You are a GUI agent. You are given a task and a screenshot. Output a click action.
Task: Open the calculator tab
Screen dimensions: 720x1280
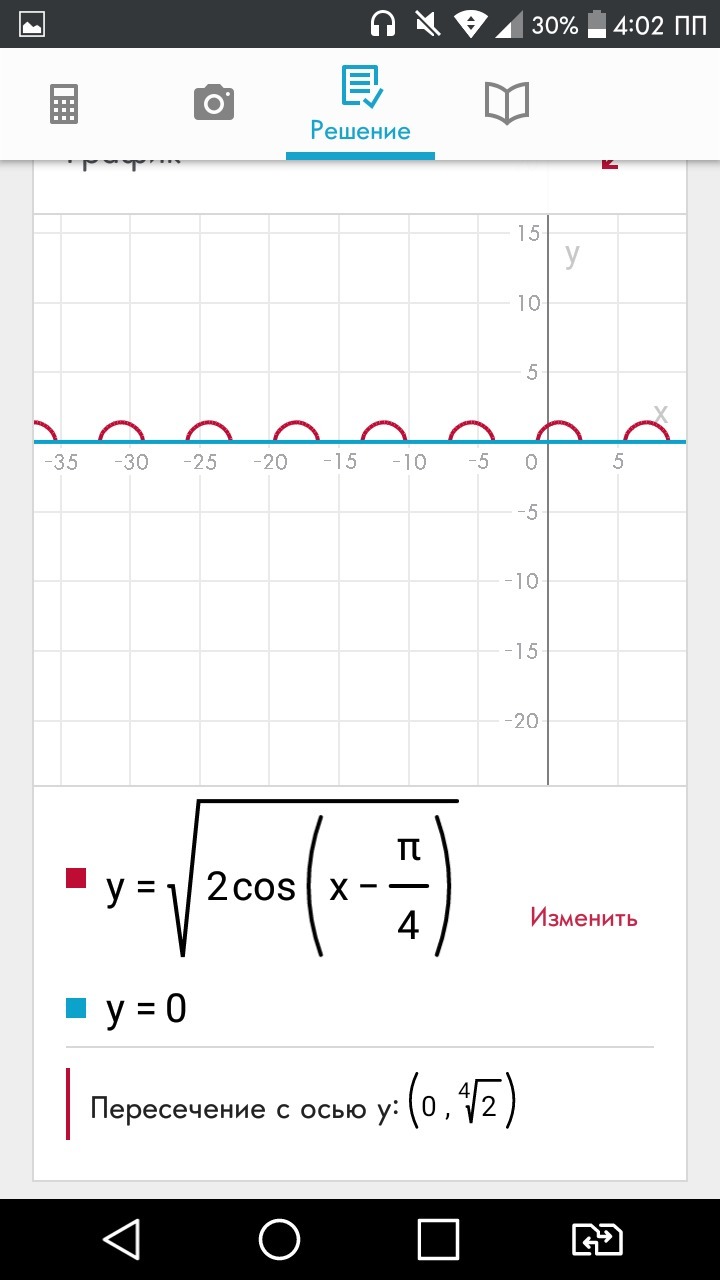(x=64, y=104)
